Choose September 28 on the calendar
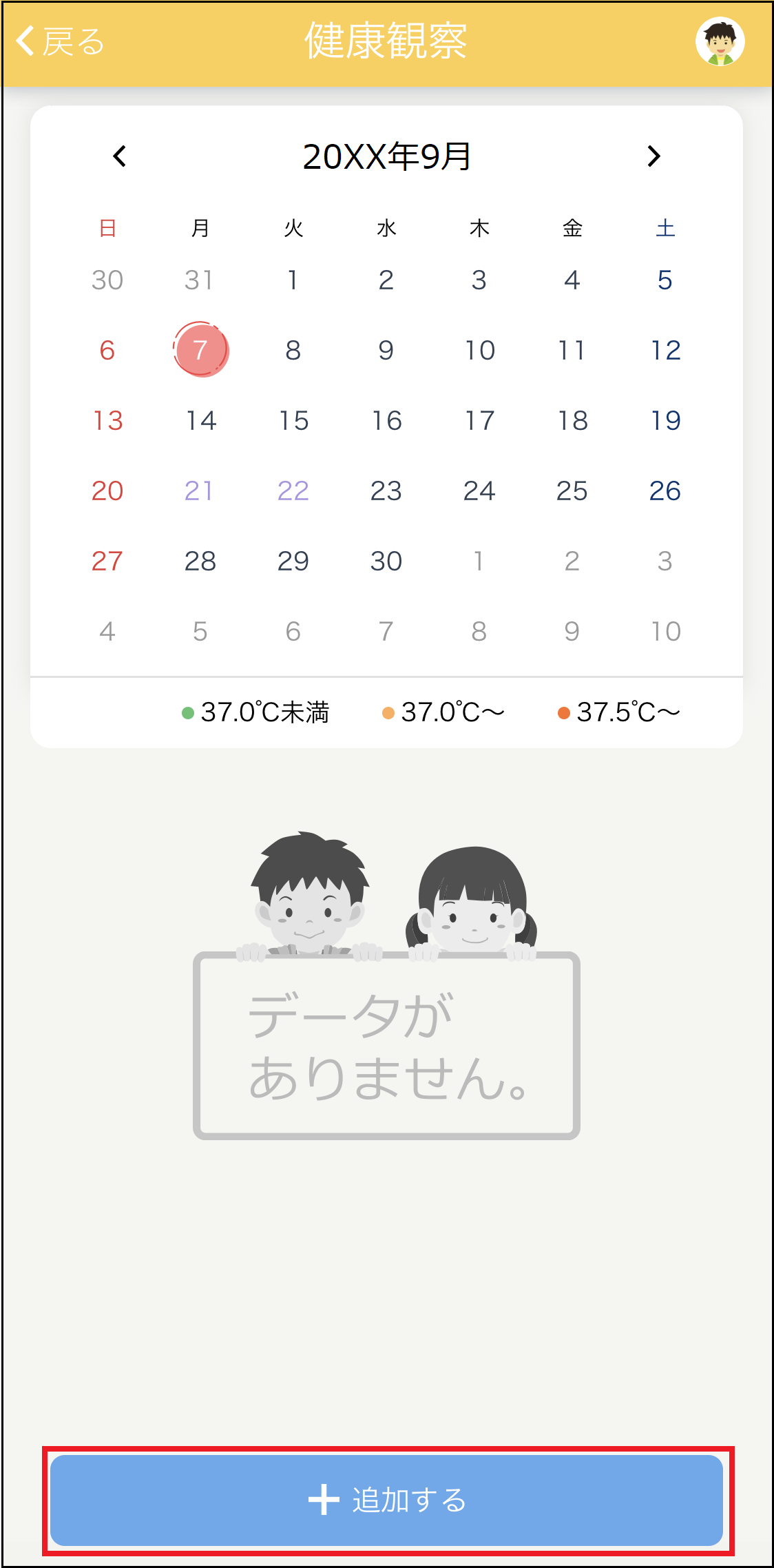The image size is (774, 1568). click(200, 561)
